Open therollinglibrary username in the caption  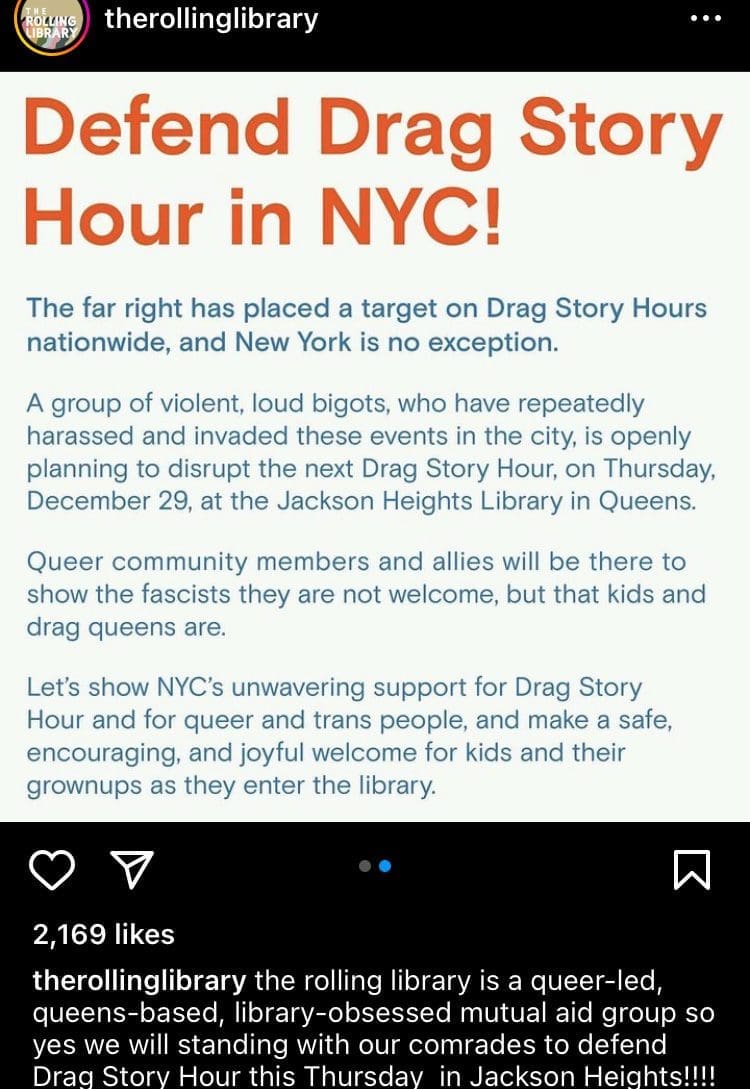pos(139,981)
